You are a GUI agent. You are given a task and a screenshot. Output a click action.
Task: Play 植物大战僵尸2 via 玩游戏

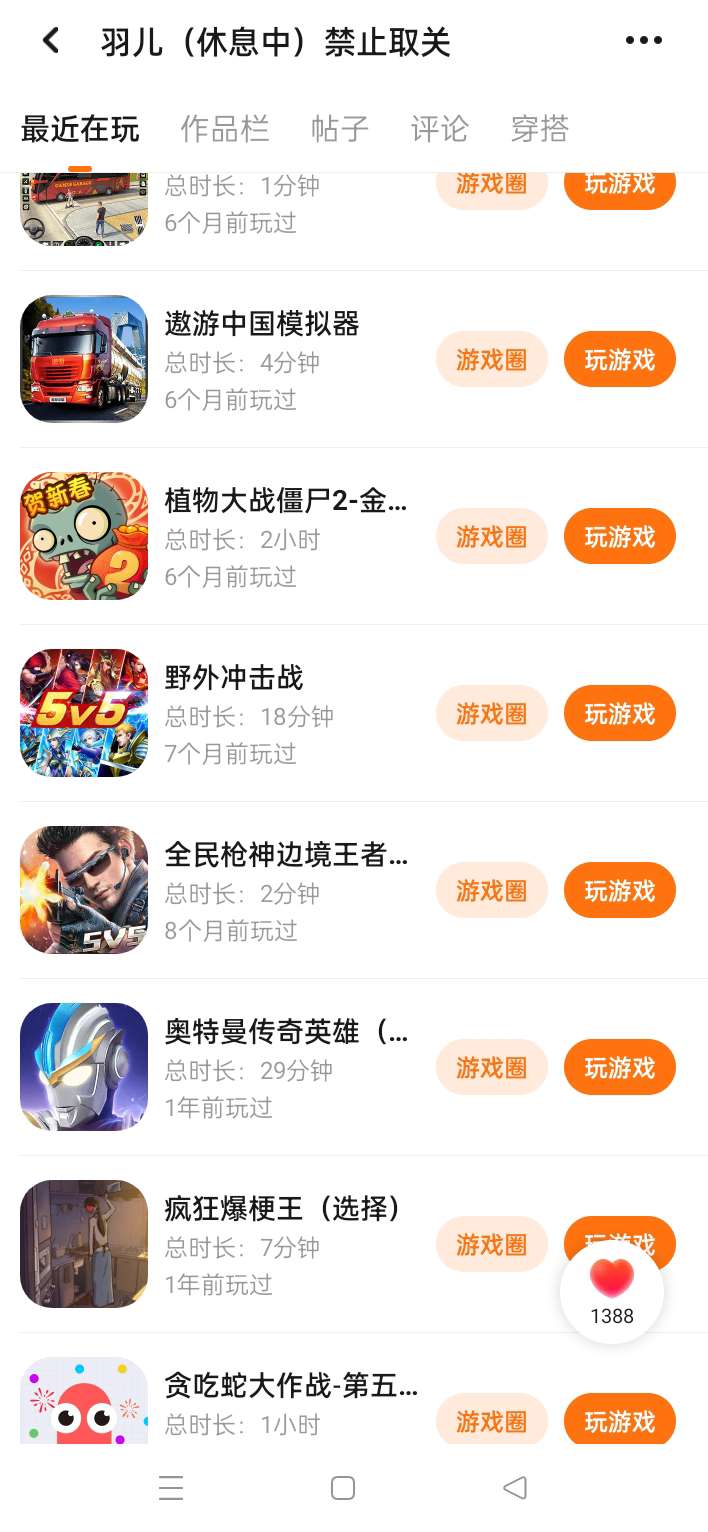[x=619, y=537]
